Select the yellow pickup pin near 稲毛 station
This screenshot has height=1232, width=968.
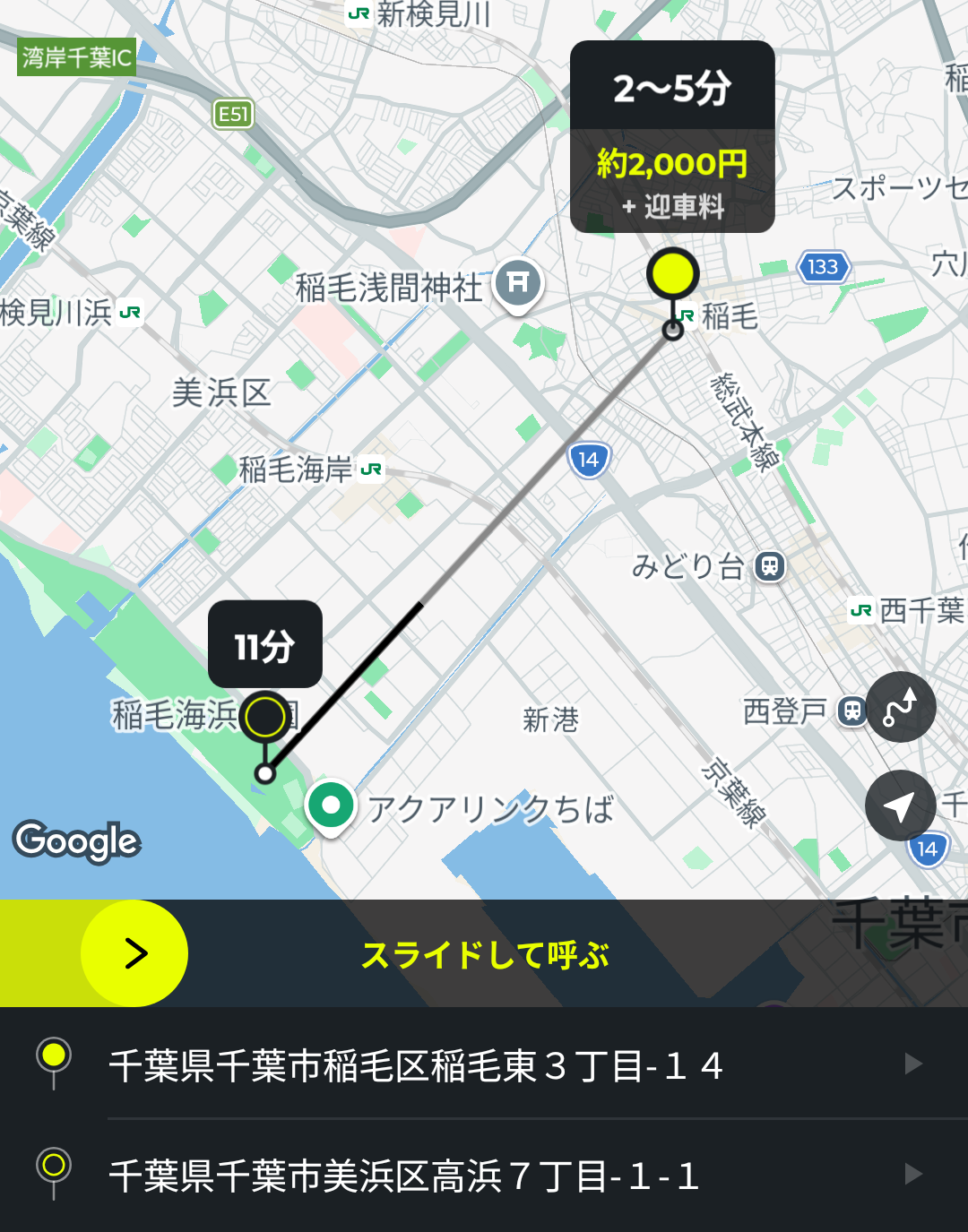(673, 274)
